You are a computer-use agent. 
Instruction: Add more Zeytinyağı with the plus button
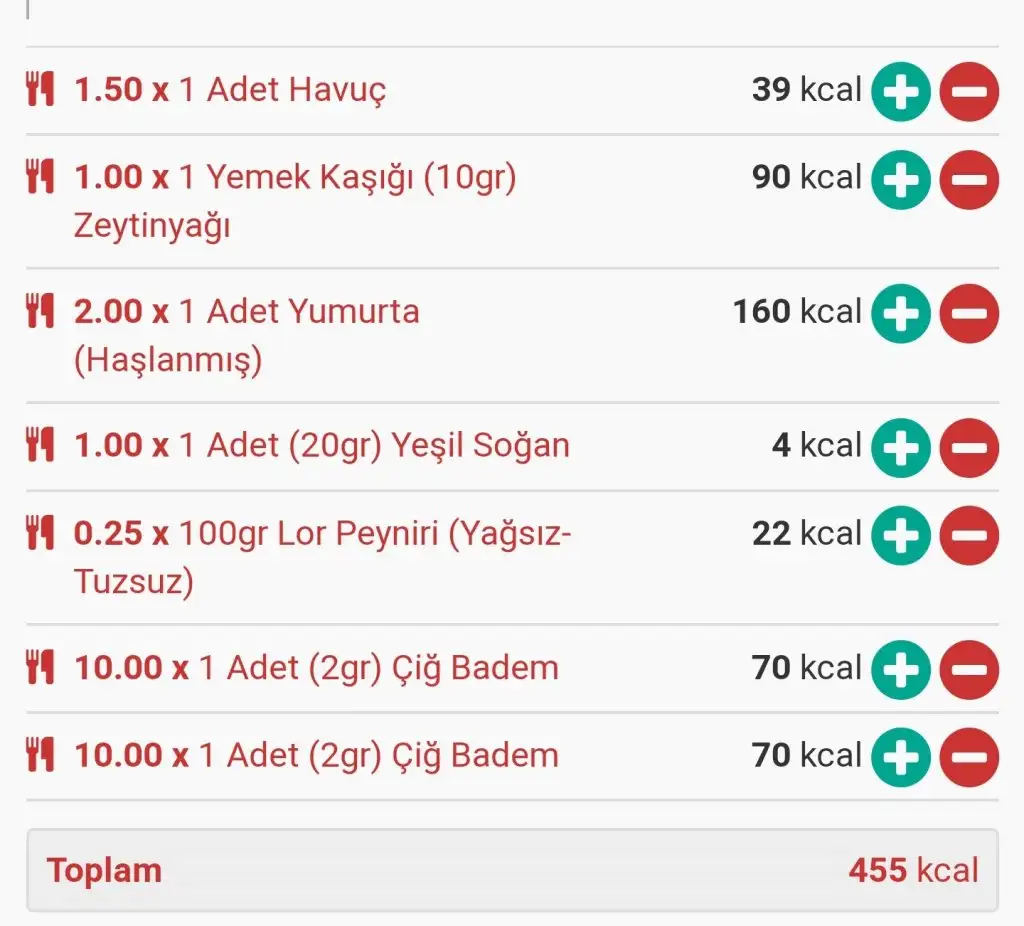(901, 180)
